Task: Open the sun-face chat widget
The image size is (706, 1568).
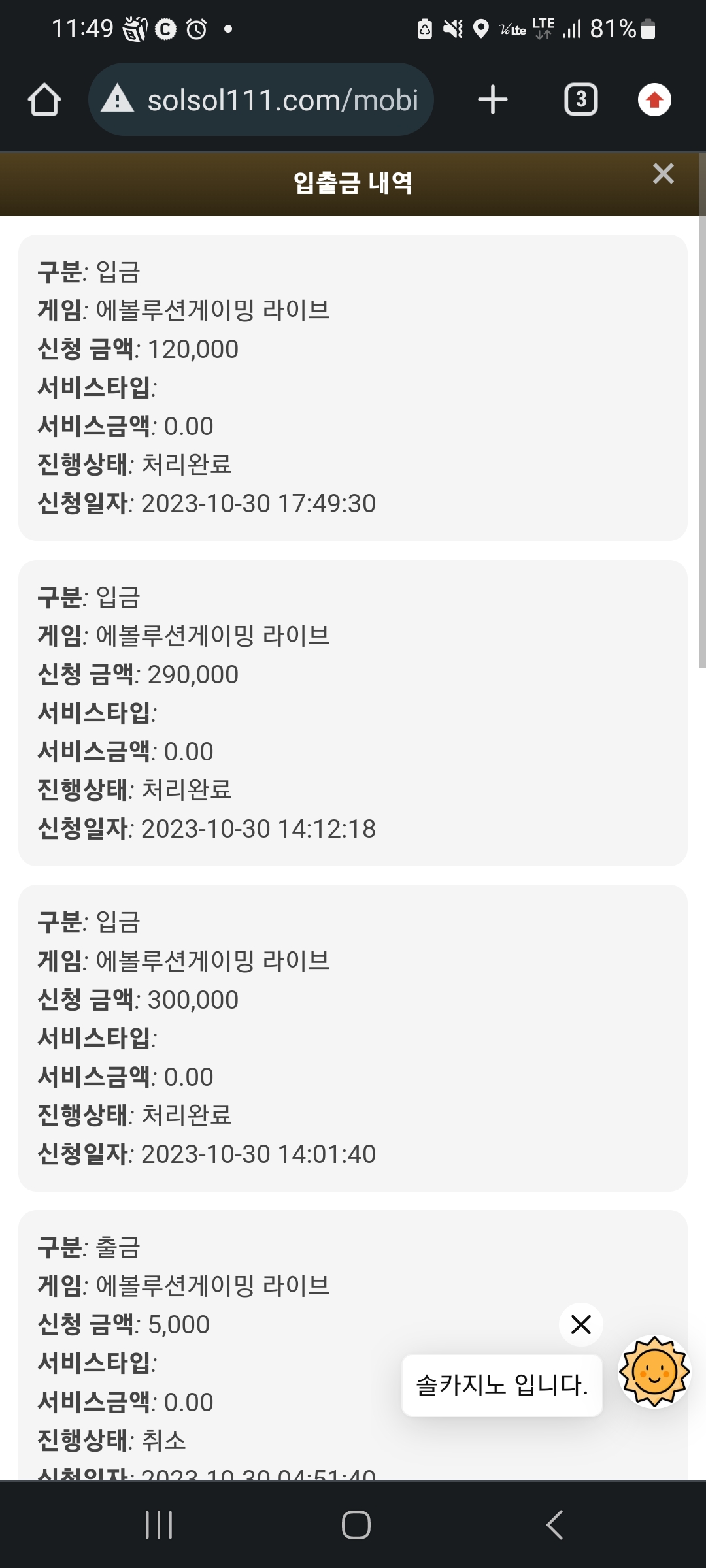Action: tap(654, 1372)
